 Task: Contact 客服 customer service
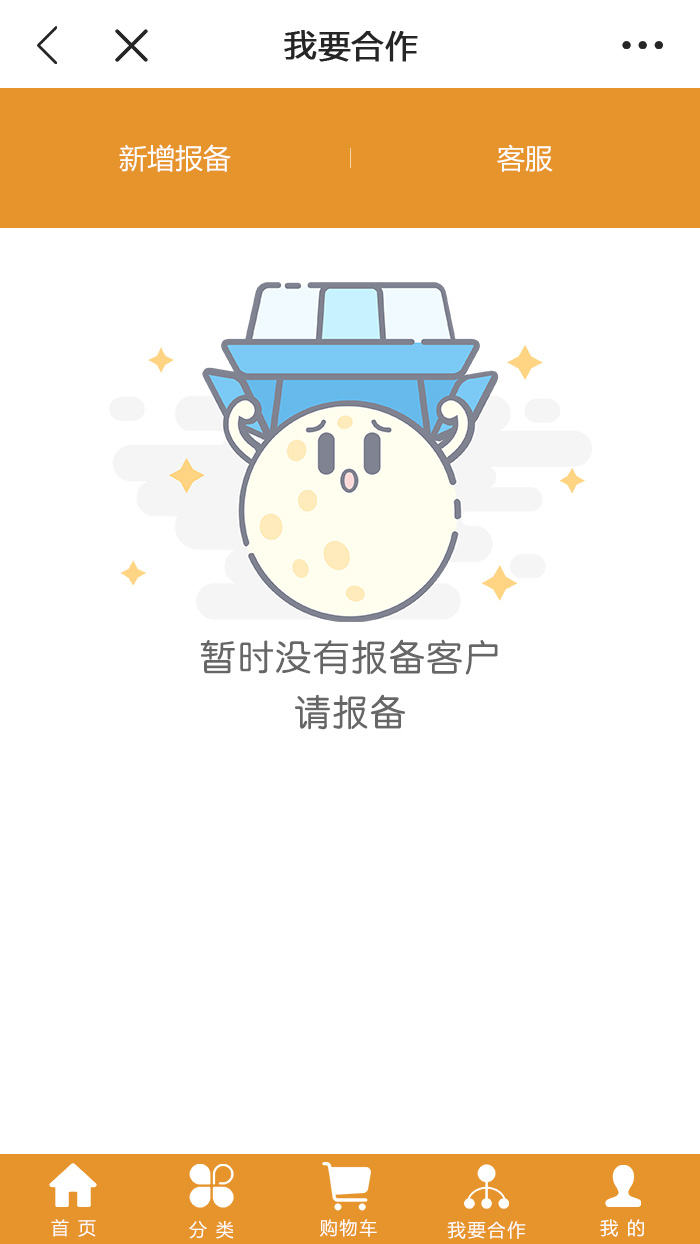click(x=524, y=159)
